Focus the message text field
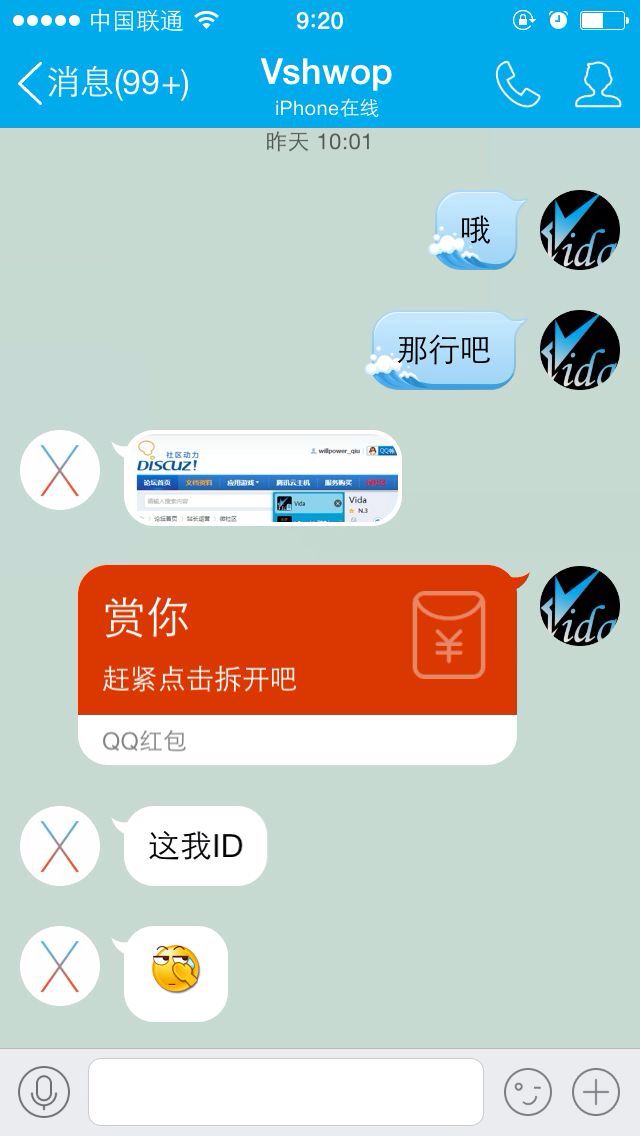 pyautogui.click(x=286, y=1091)
